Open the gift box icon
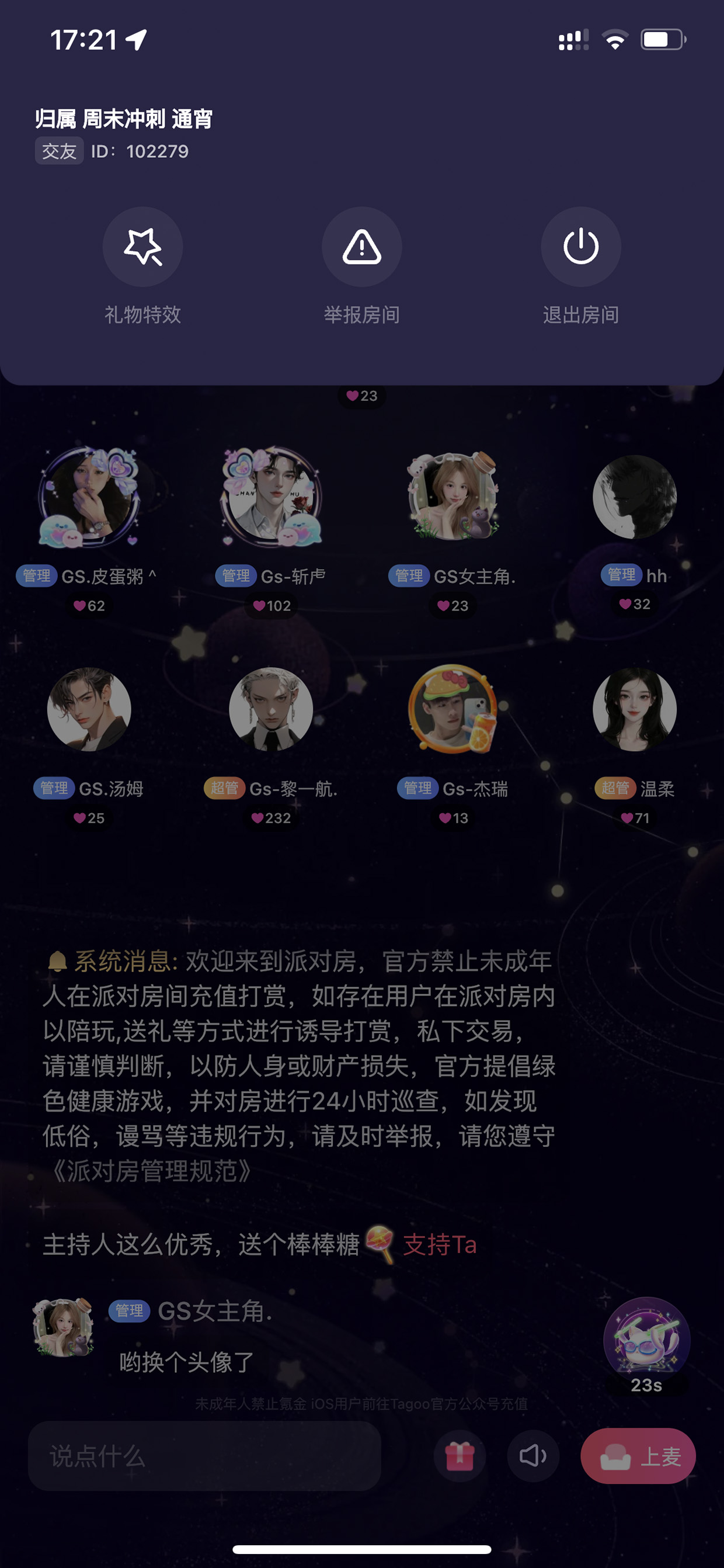 click(460, 1456)
